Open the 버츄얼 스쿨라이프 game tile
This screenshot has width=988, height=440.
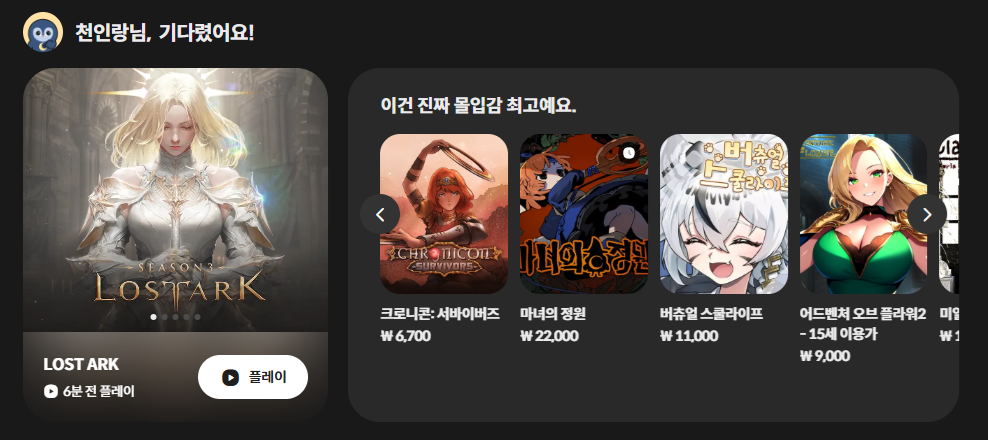coord(723,214)
